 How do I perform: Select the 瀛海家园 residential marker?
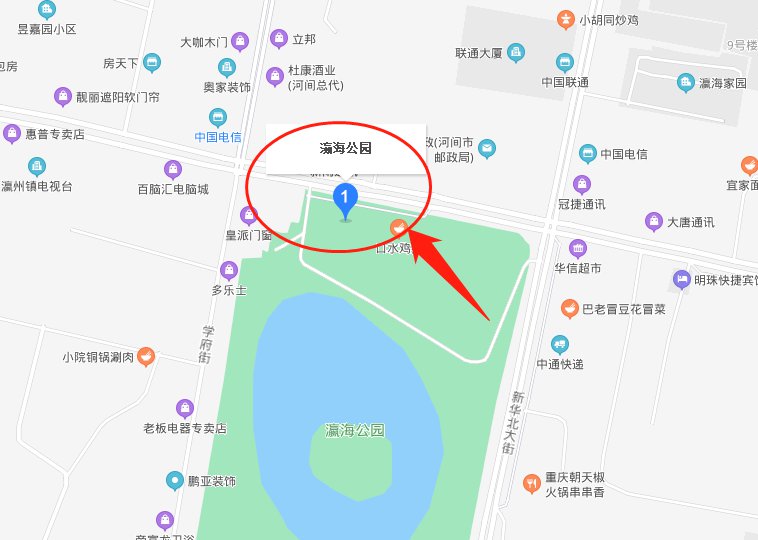(x=685, y=83)
